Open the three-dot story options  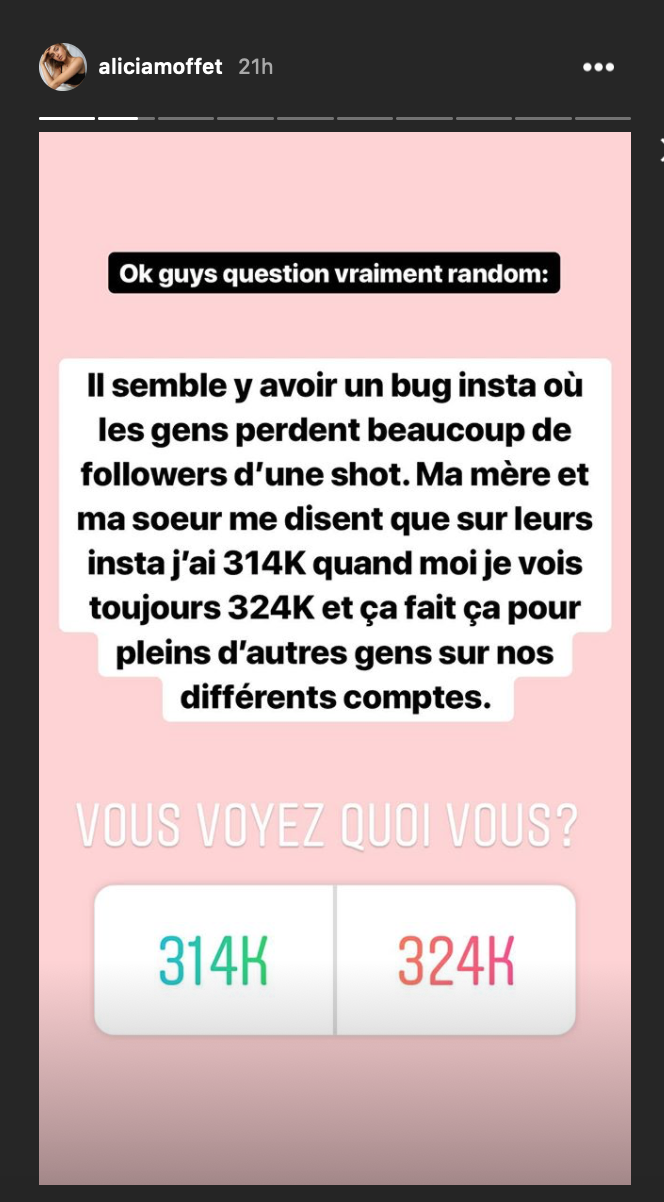coord(598,67)
